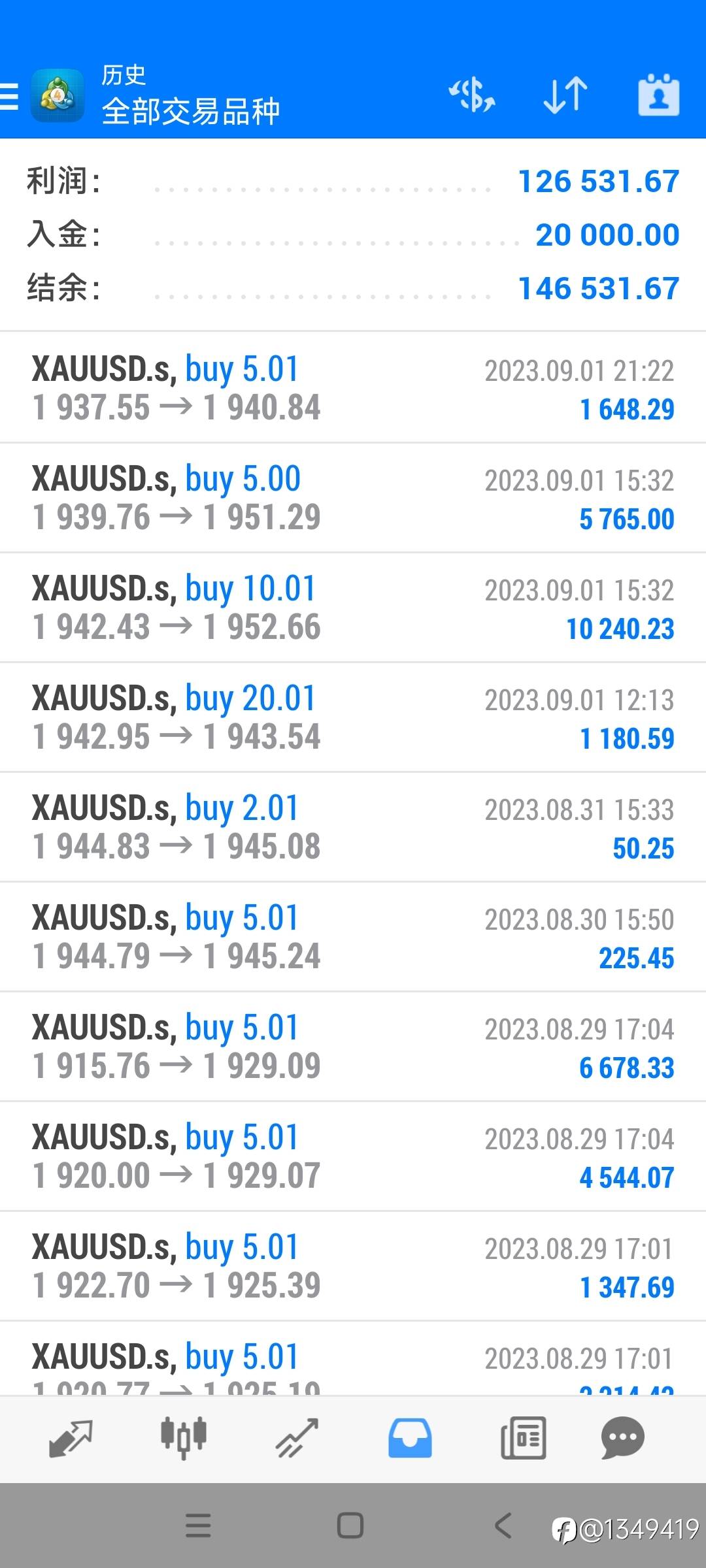706x1568 pixels.
Task: Open the Chat messages tab
Action: click(622, 1439)
